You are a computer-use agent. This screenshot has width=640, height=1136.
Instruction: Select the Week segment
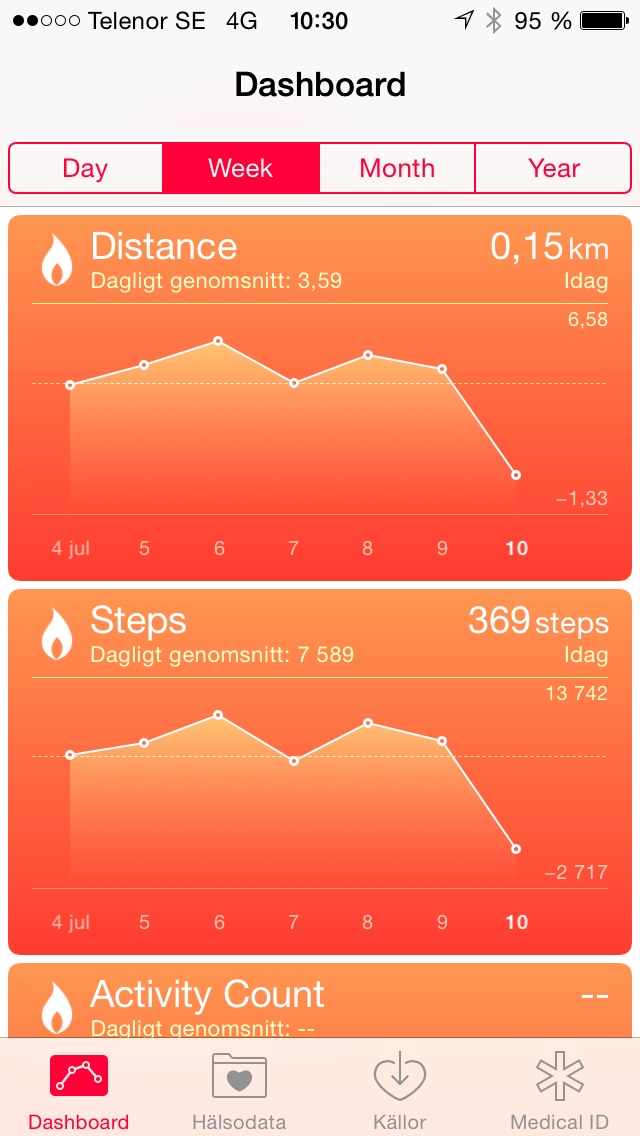(241, 168)
